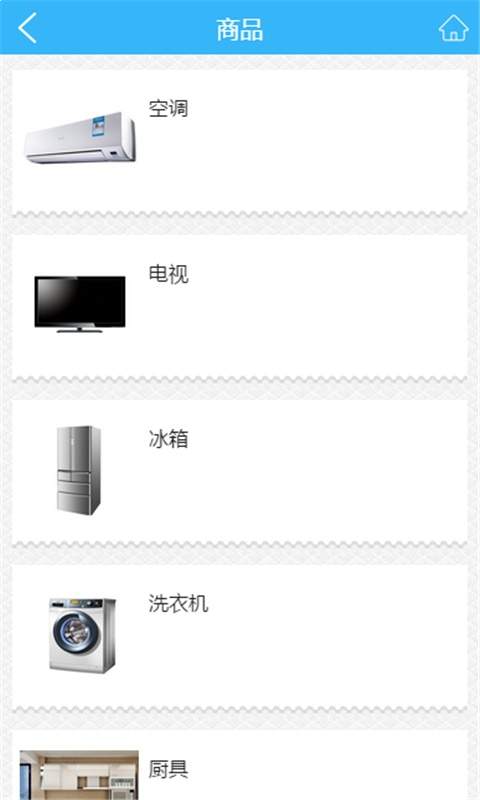Image resolution: width=480 pixels, height=800 pixels.
Task: Open the home icon in header
Action: tap(453, 28)
